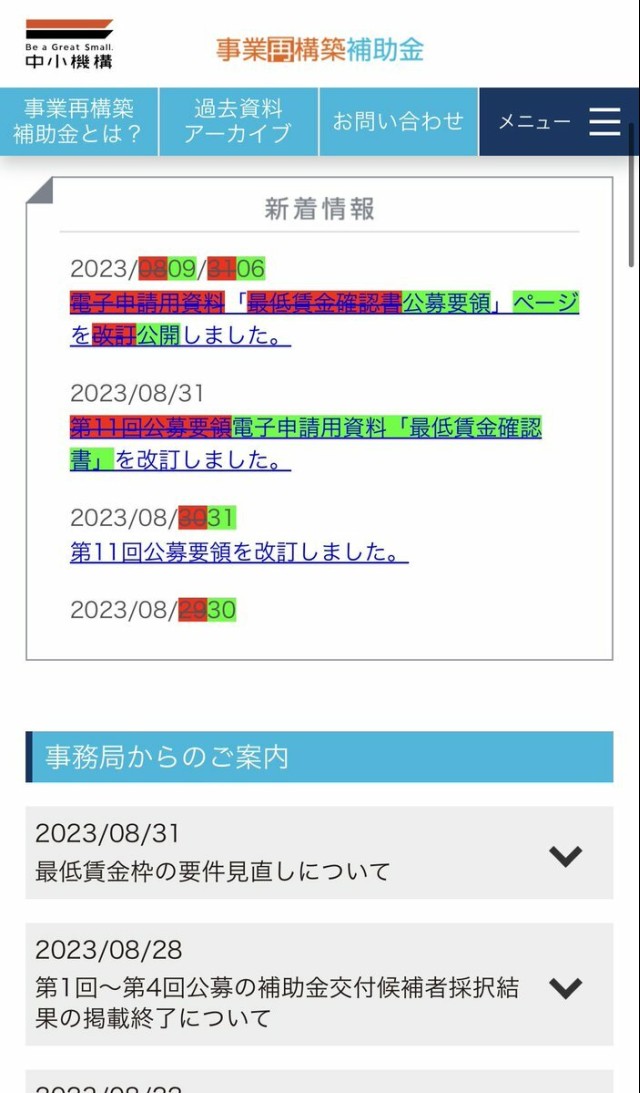Tap the 事業再構築補助金 header title
Image resolution: width=640 pixels, height=1093 pixels.
click(319, 49)
